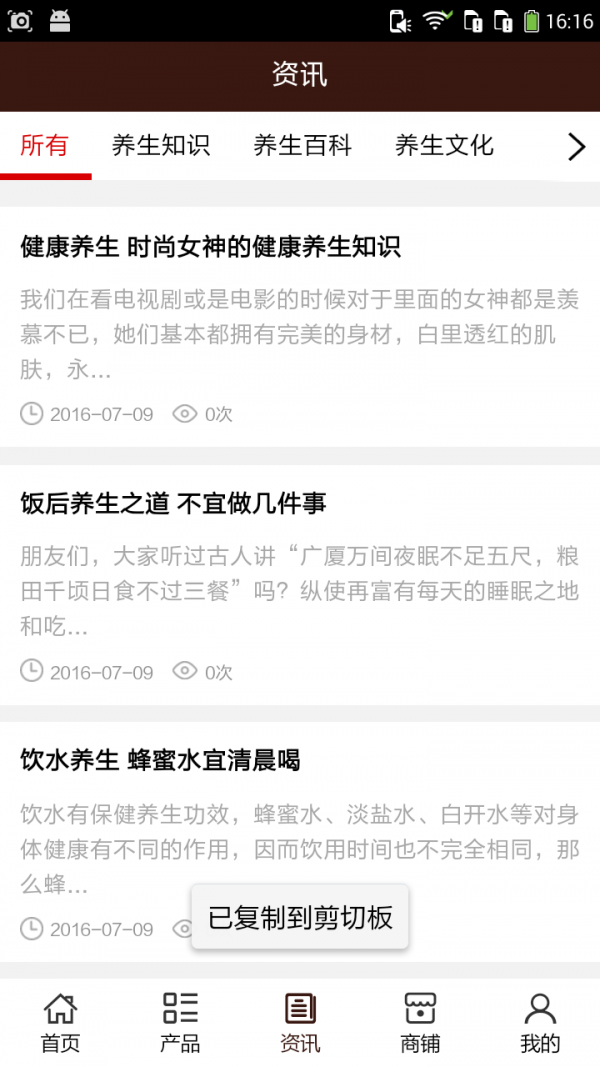
Task: Tap the 资讯 news tab
Action: click(300, 1022)
